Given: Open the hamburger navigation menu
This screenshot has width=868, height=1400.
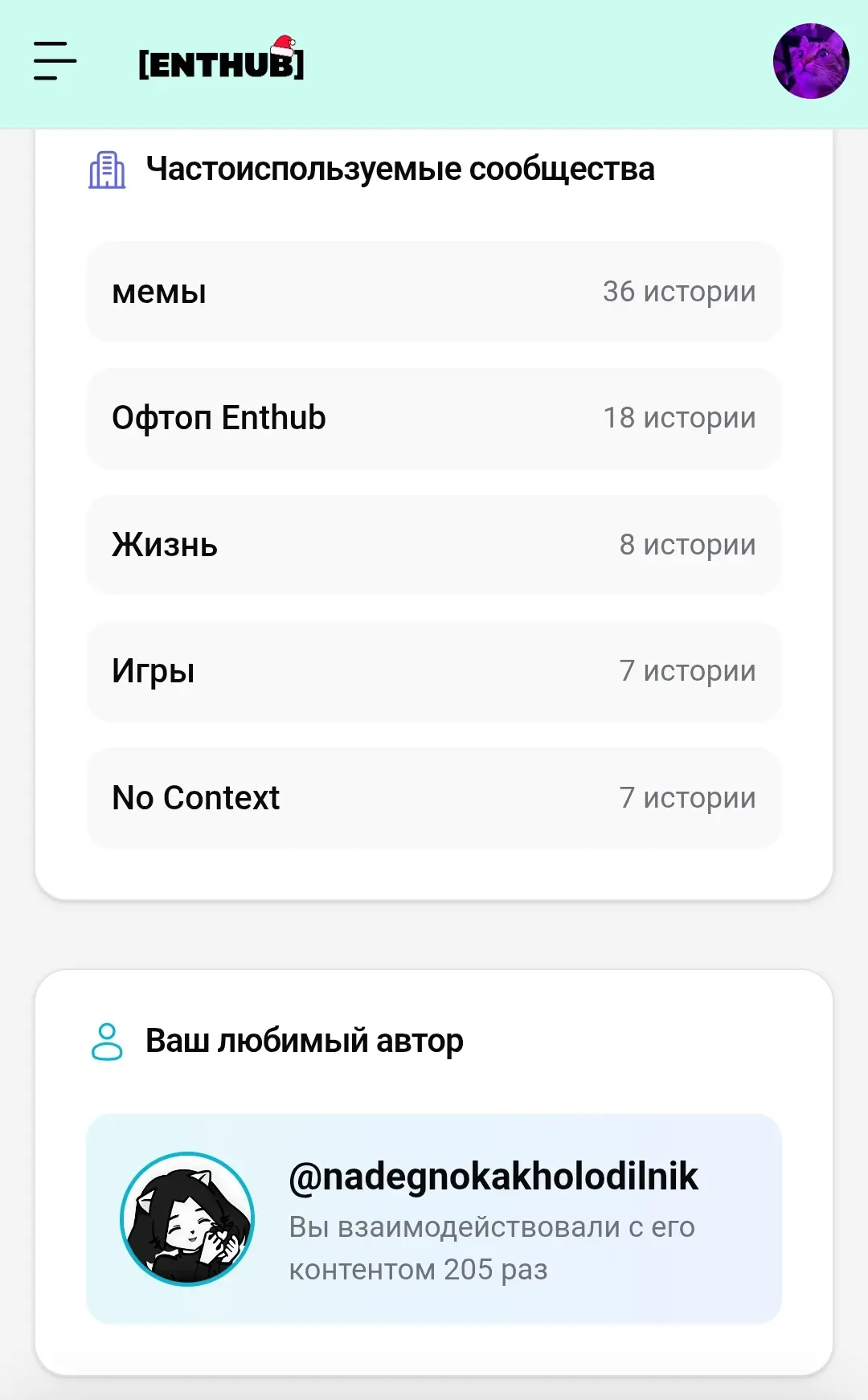Looking at the screenshot, I should [x=53, y=61].
